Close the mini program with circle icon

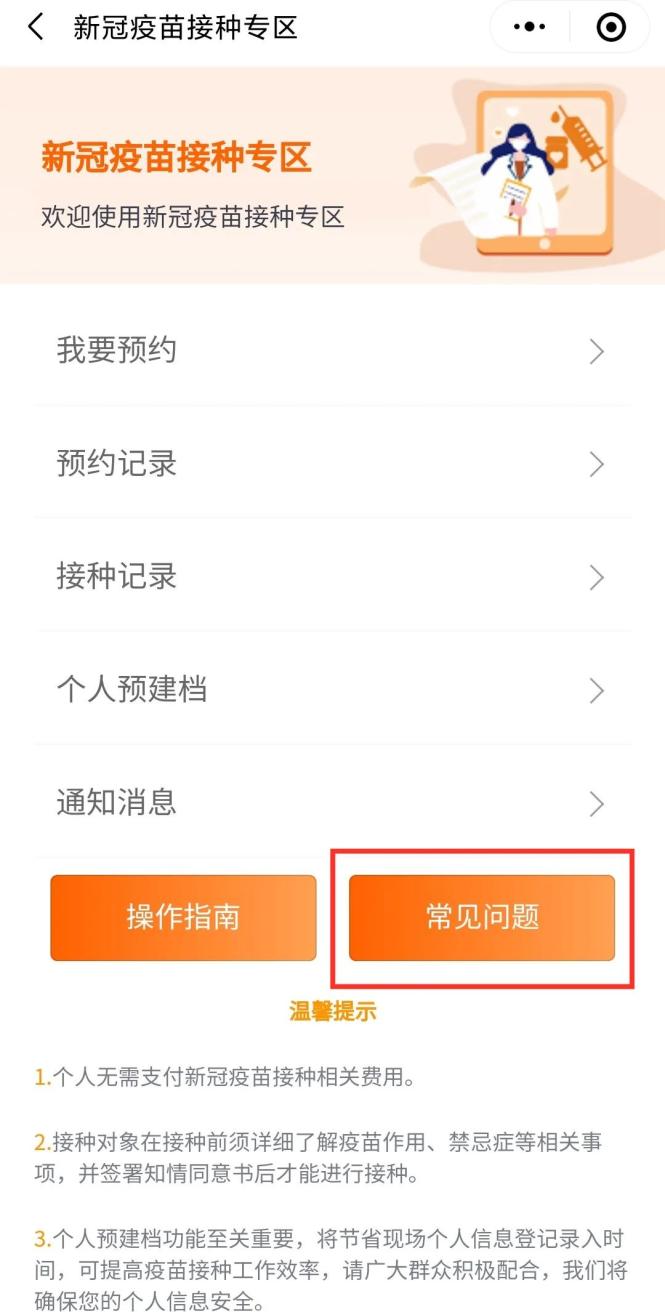(610, 27)
